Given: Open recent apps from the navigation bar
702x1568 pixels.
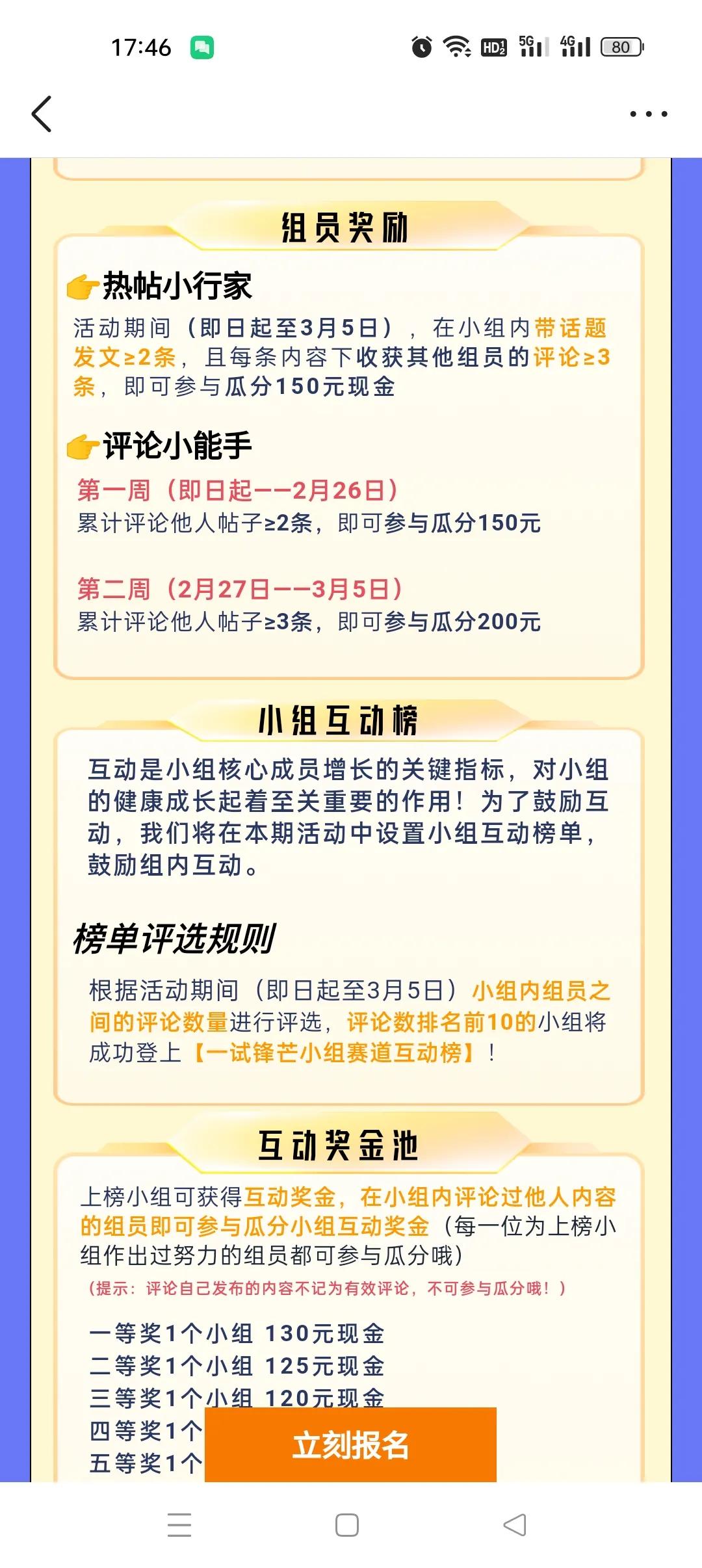Looking at the screenshot, I should click(179, 1525).
